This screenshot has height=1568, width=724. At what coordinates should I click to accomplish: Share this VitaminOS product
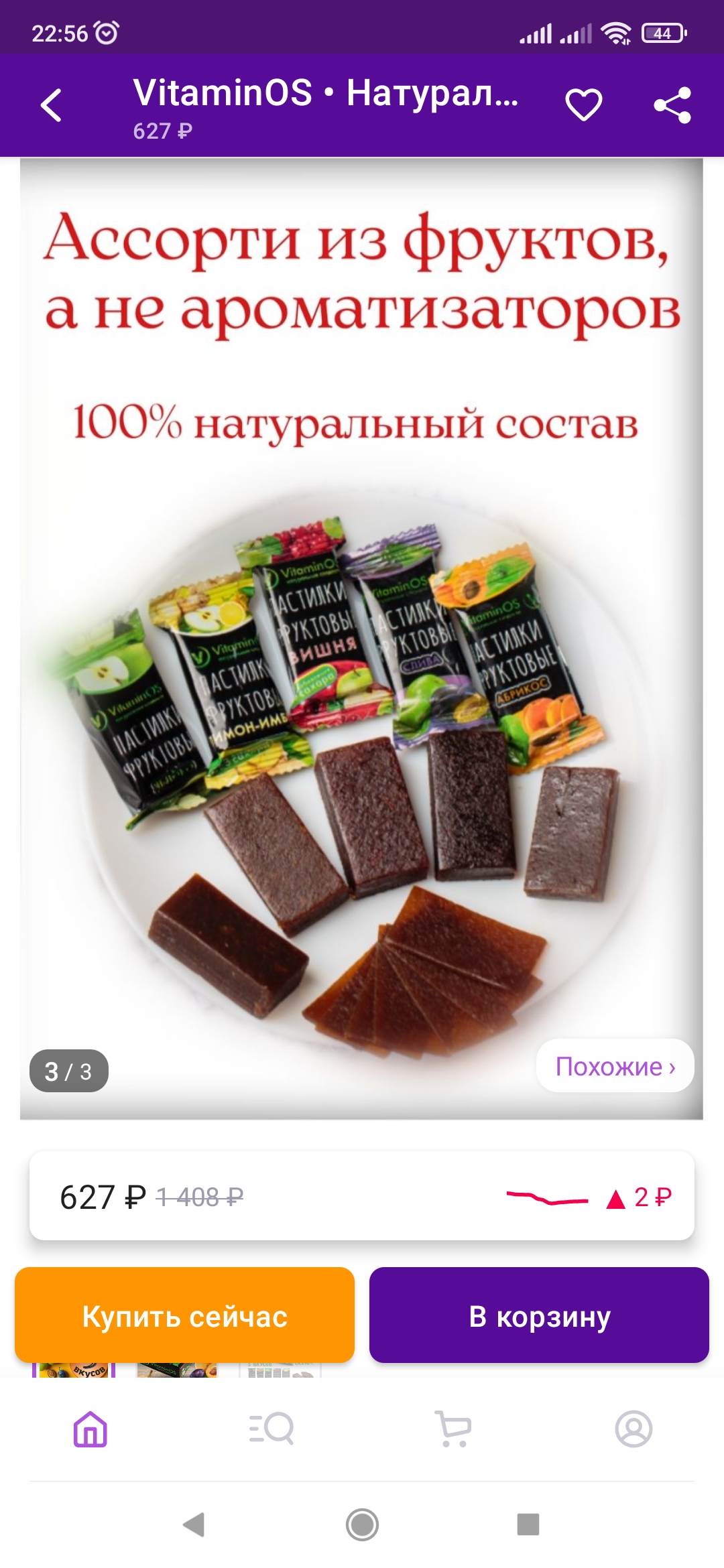point(672,105)
